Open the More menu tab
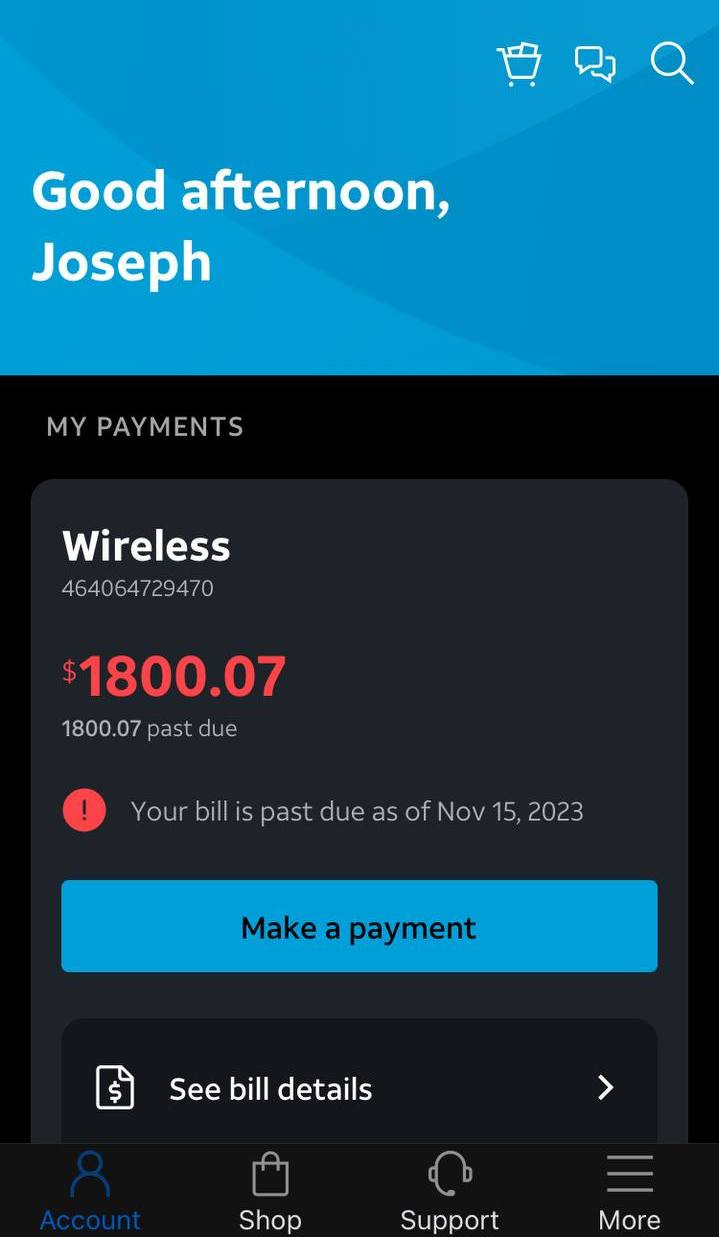 point(629,1190)
